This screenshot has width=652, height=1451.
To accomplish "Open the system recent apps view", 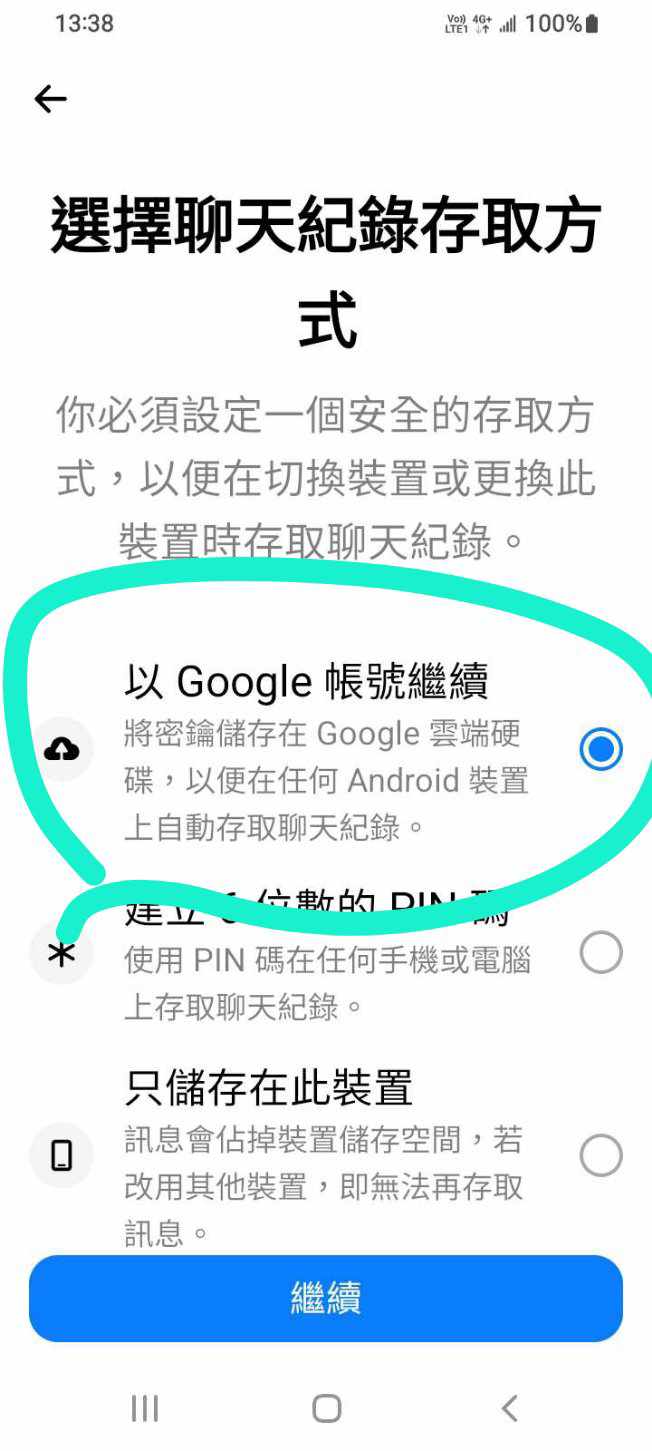I will click(145, 1409).
